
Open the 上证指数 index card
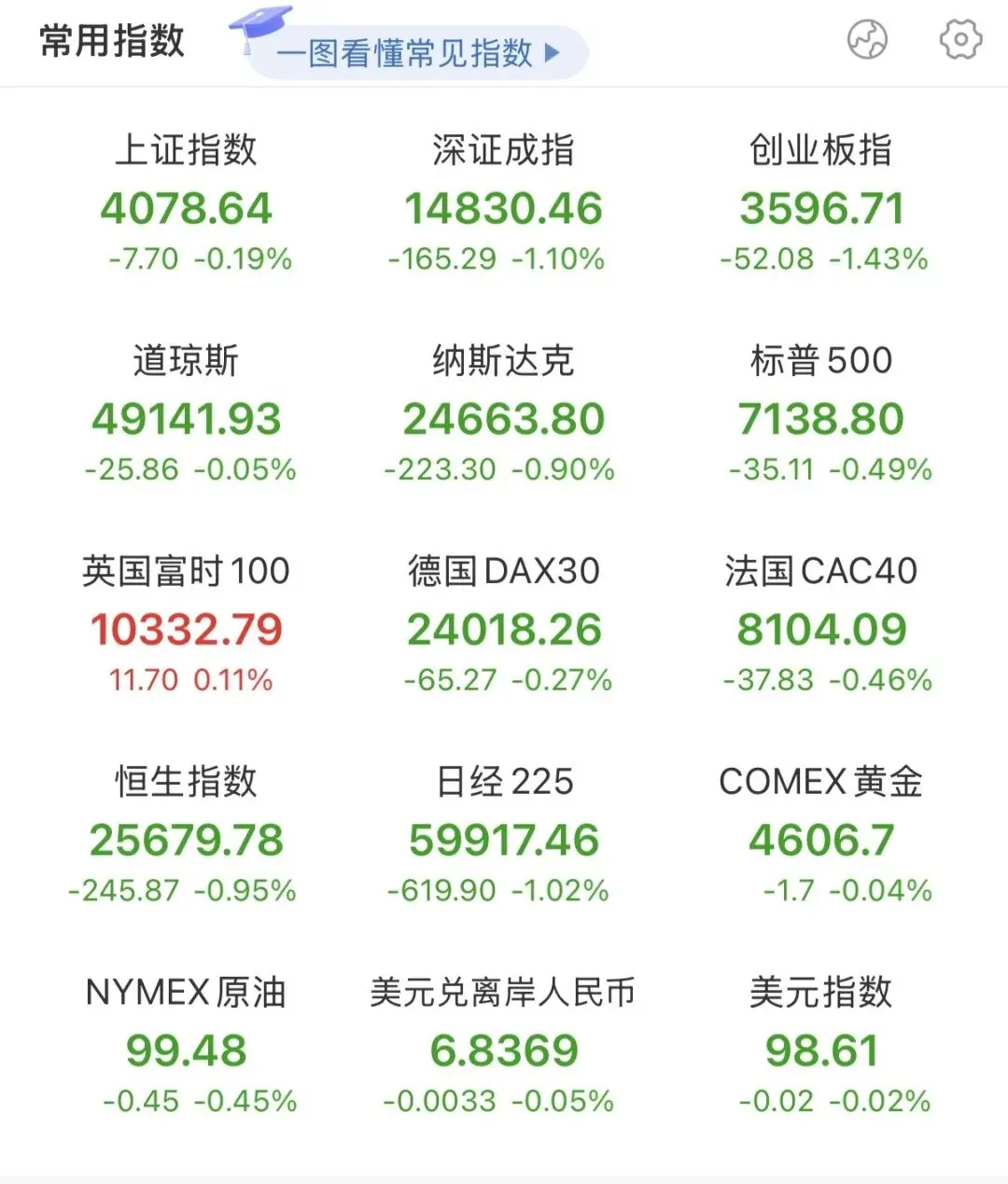coord(187,206)
